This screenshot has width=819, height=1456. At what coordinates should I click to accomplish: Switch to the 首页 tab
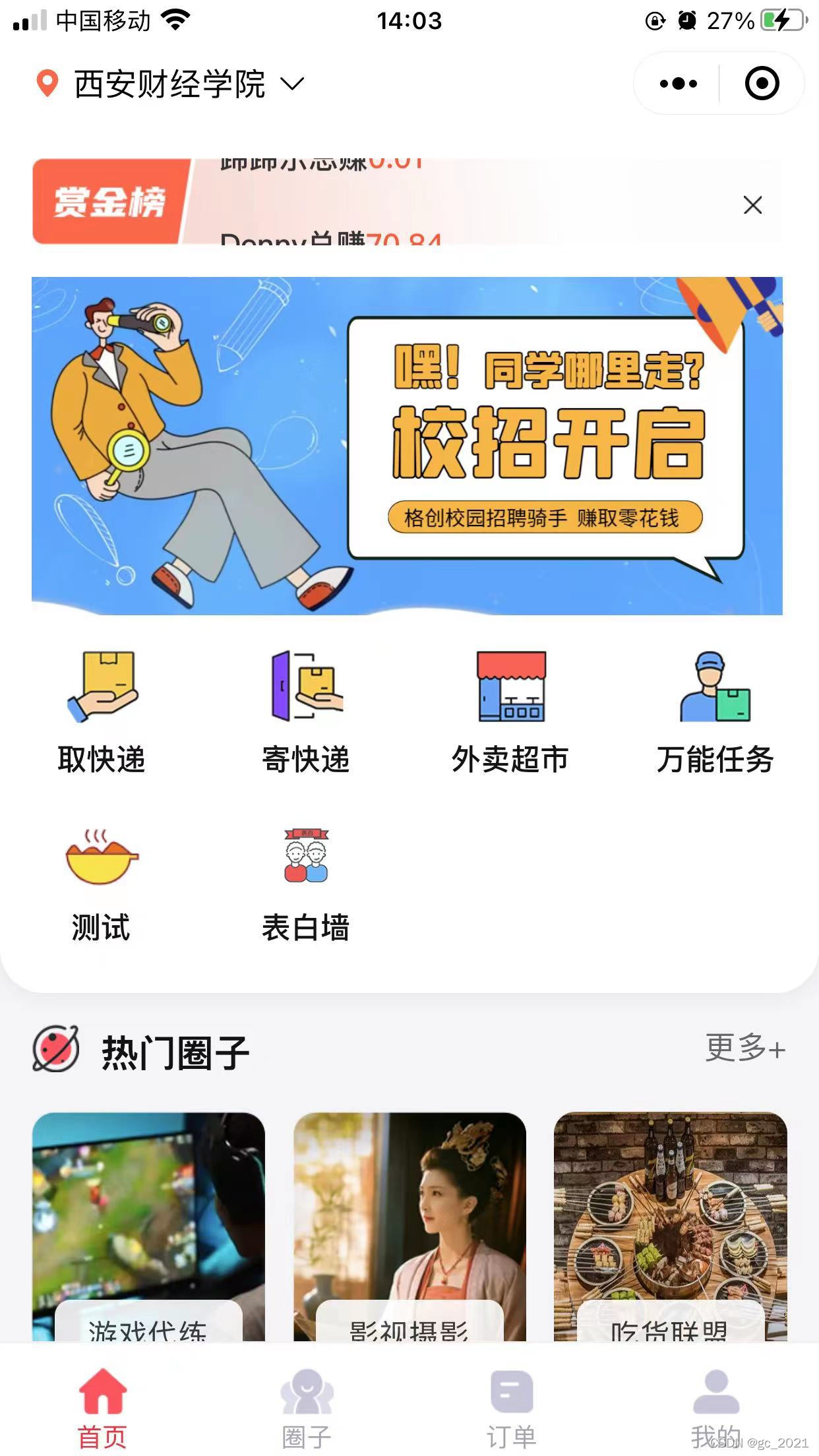click(x=102, y=1407)
